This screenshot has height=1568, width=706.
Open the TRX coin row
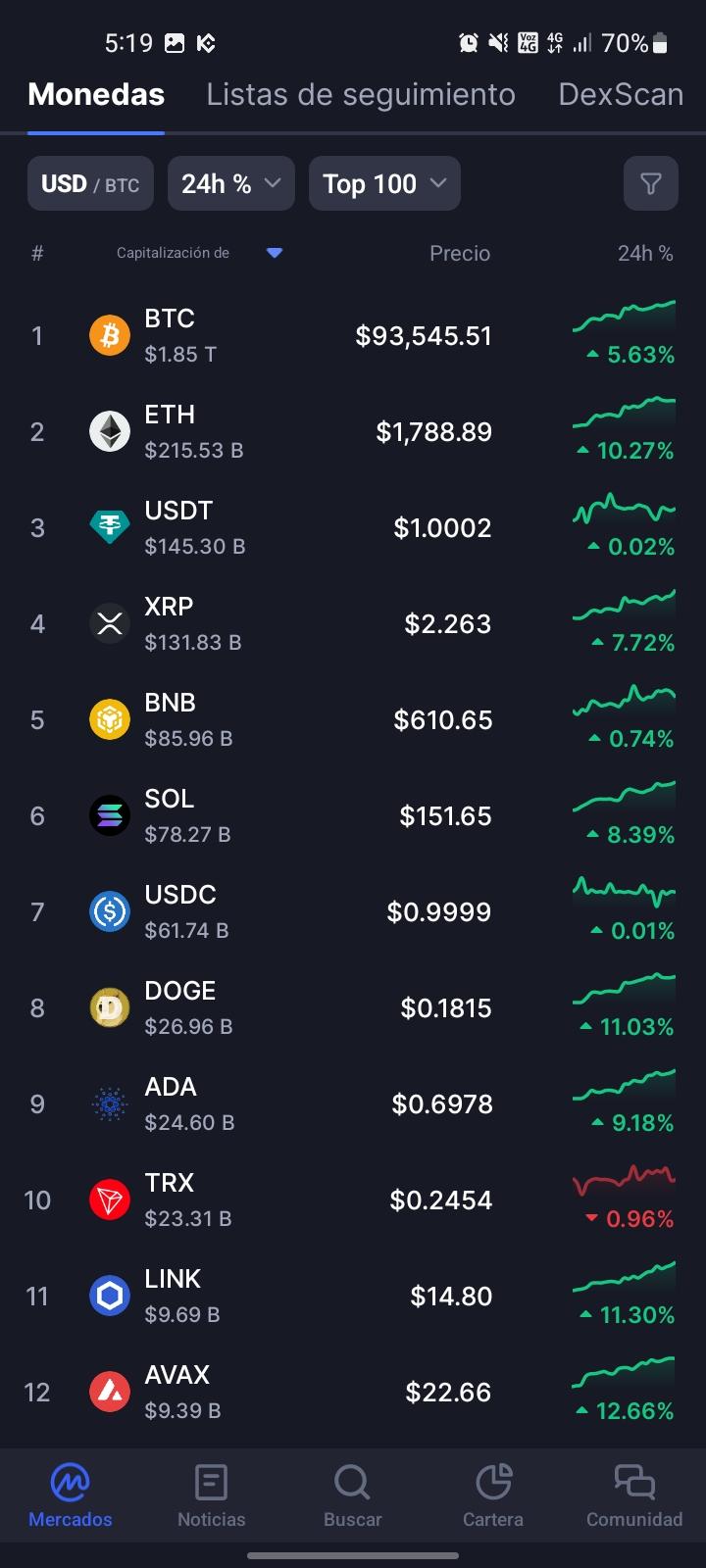pos(353,1200)
